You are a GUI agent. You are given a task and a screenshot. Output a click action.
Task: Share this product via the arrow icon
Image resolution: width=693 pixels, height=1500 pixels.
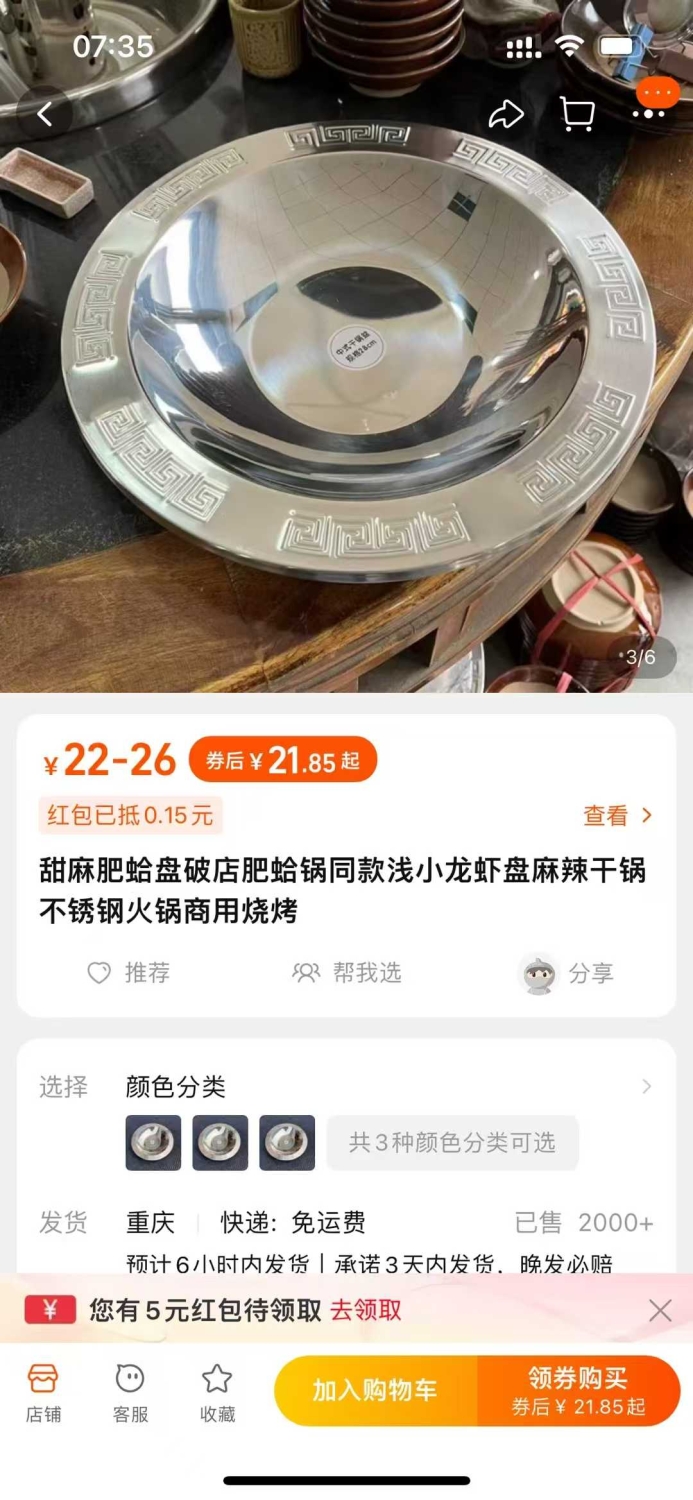(506, 115)
